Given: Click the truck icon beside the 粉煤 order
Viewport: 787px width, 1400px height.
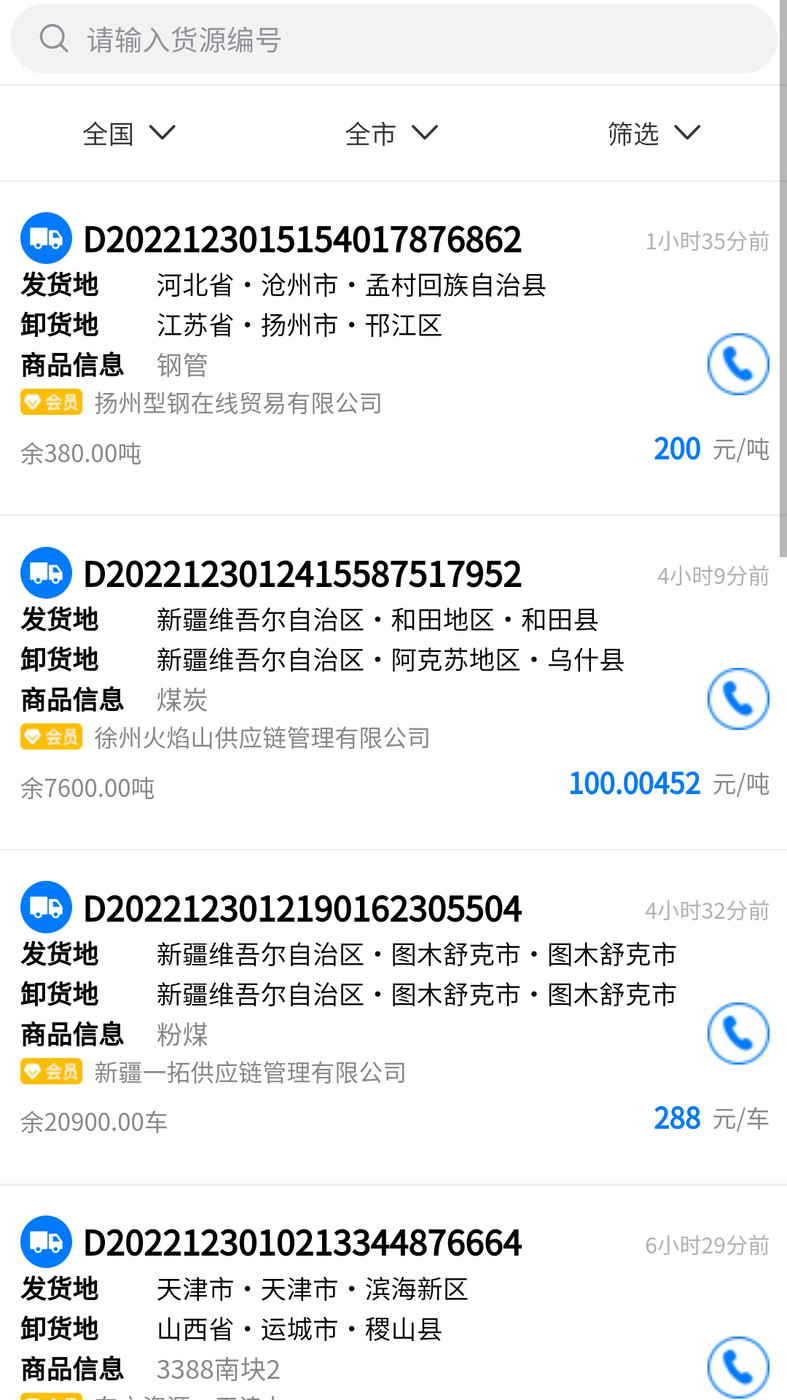Looking at the screenshot, I should point(46,906).
